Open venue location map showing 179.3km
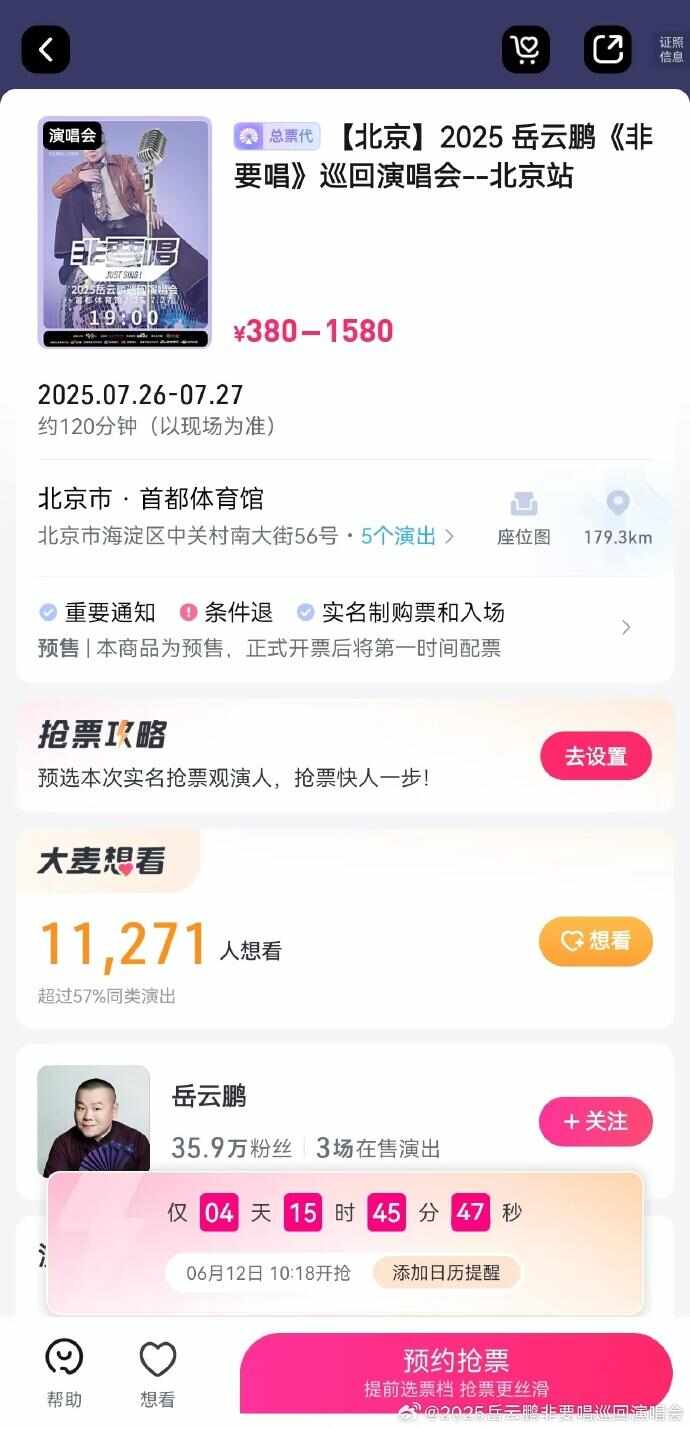The height and width of the screenshot is (1429, 690). pos(618,518)
